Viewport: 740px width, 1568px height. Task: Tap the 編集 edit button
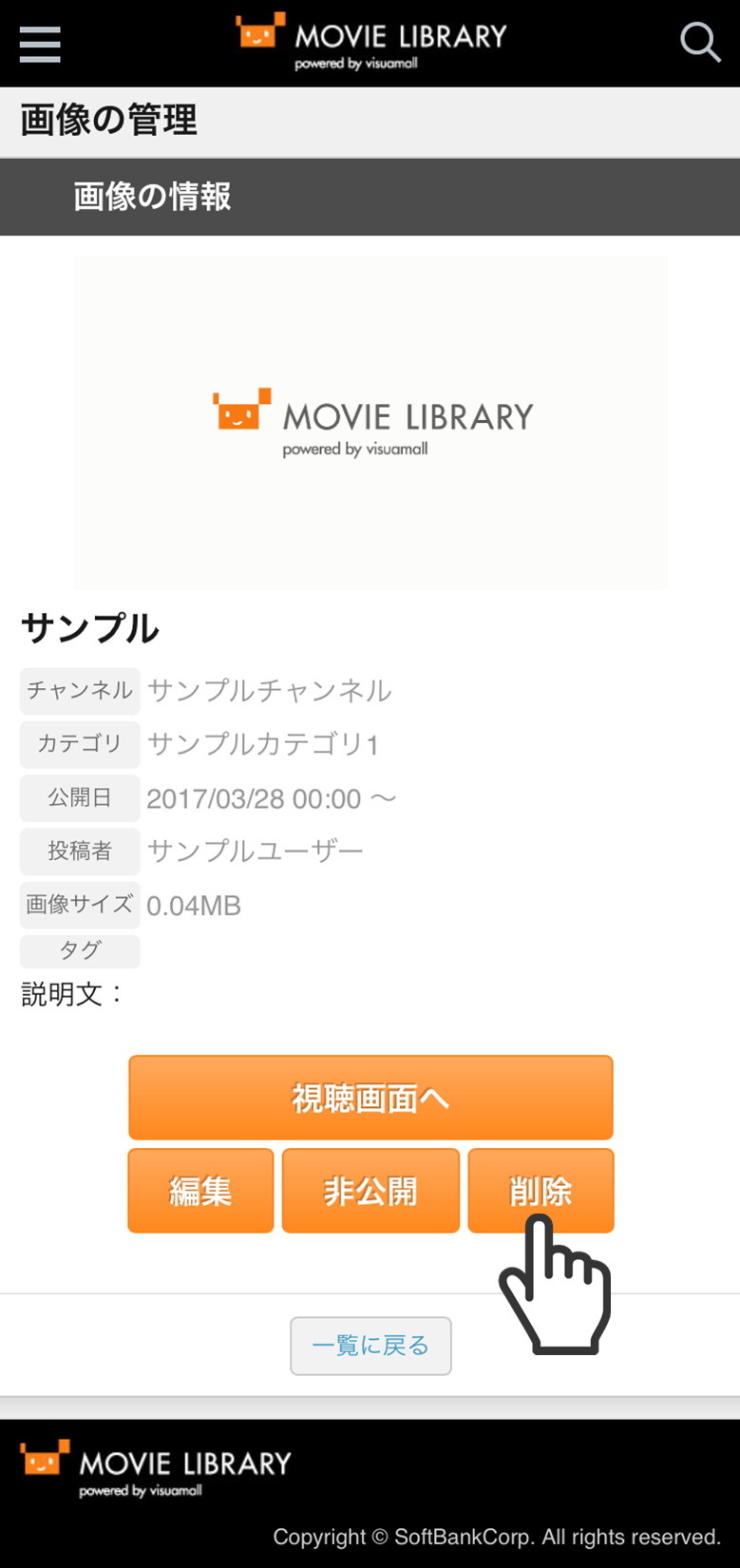[x=200, y=1191]
